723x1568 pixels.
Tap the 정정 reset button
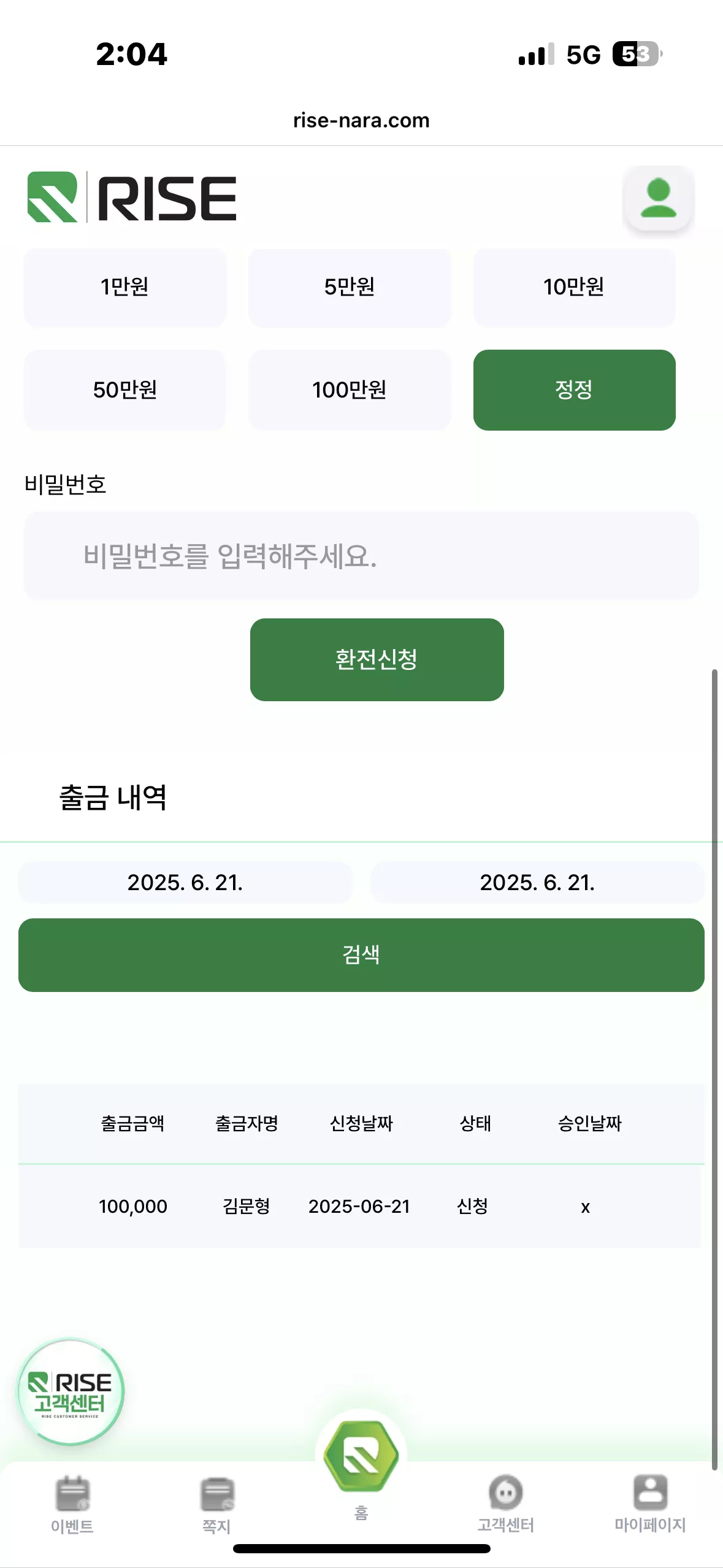[x=574, y=390]
